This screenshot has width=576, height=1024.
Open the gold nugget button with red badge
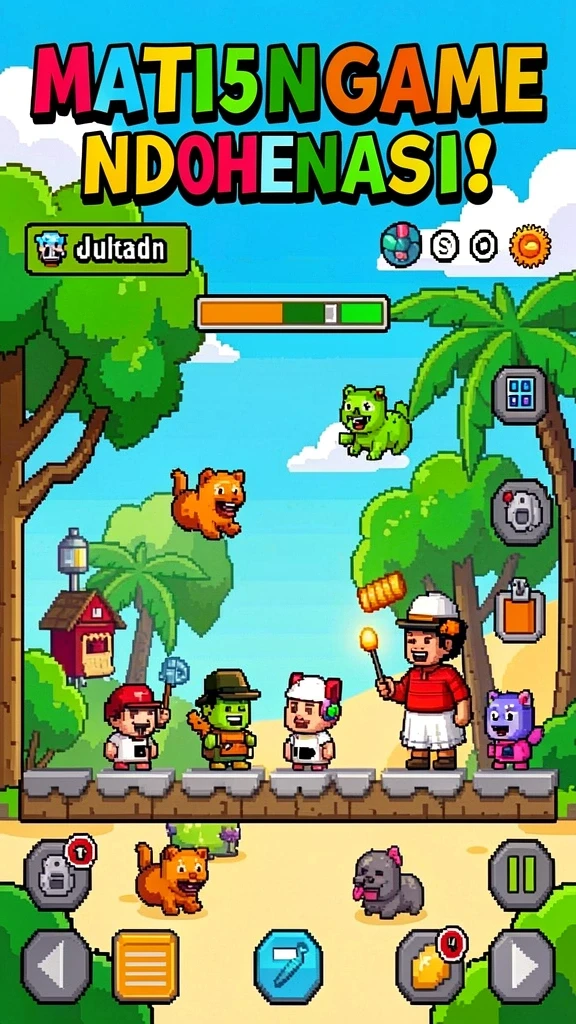point(431,967)
